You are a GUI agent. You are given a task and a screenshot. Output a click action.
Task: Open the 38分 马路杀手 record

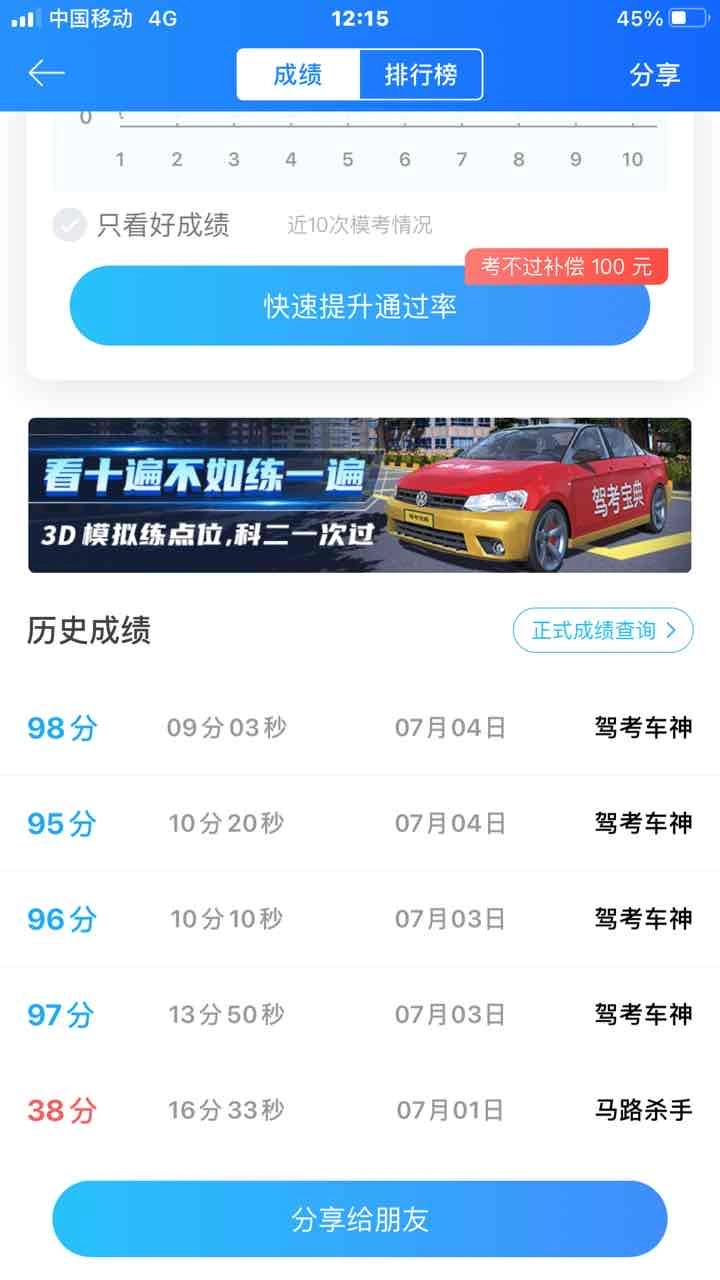click(360, 1110)
